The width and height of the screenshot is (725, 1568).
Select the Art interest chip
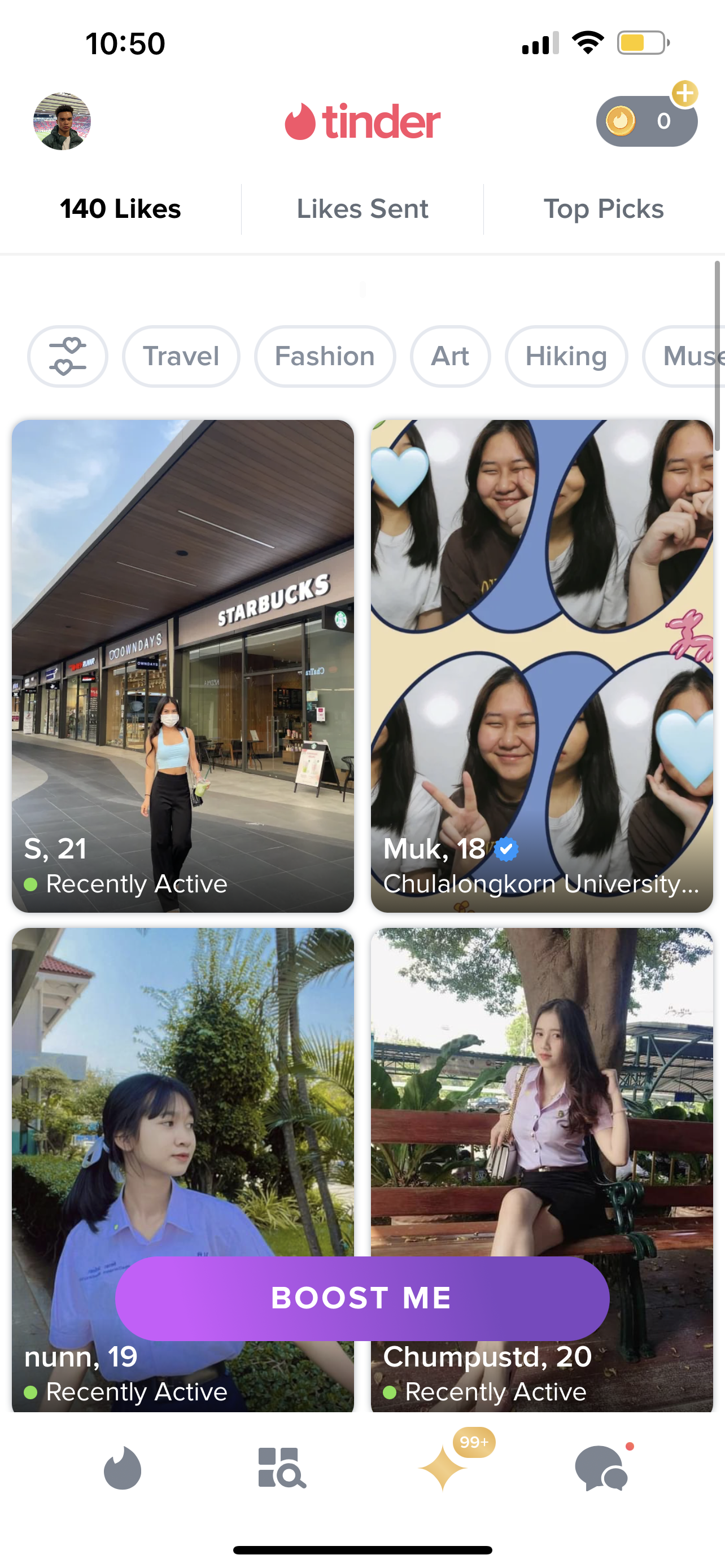tap(450, 356)
